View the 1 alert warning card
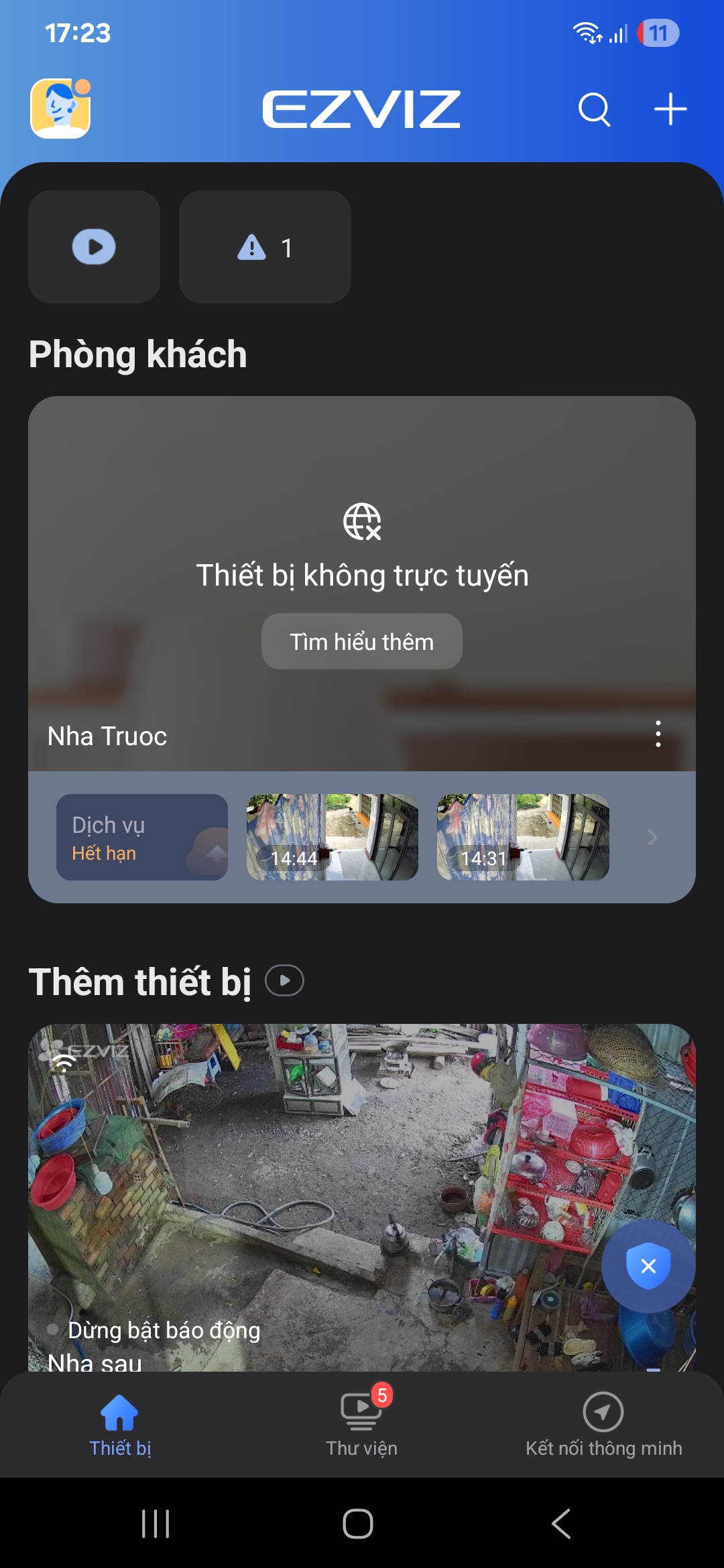This screenshot has height=1568, width=724. click(265, 247)
